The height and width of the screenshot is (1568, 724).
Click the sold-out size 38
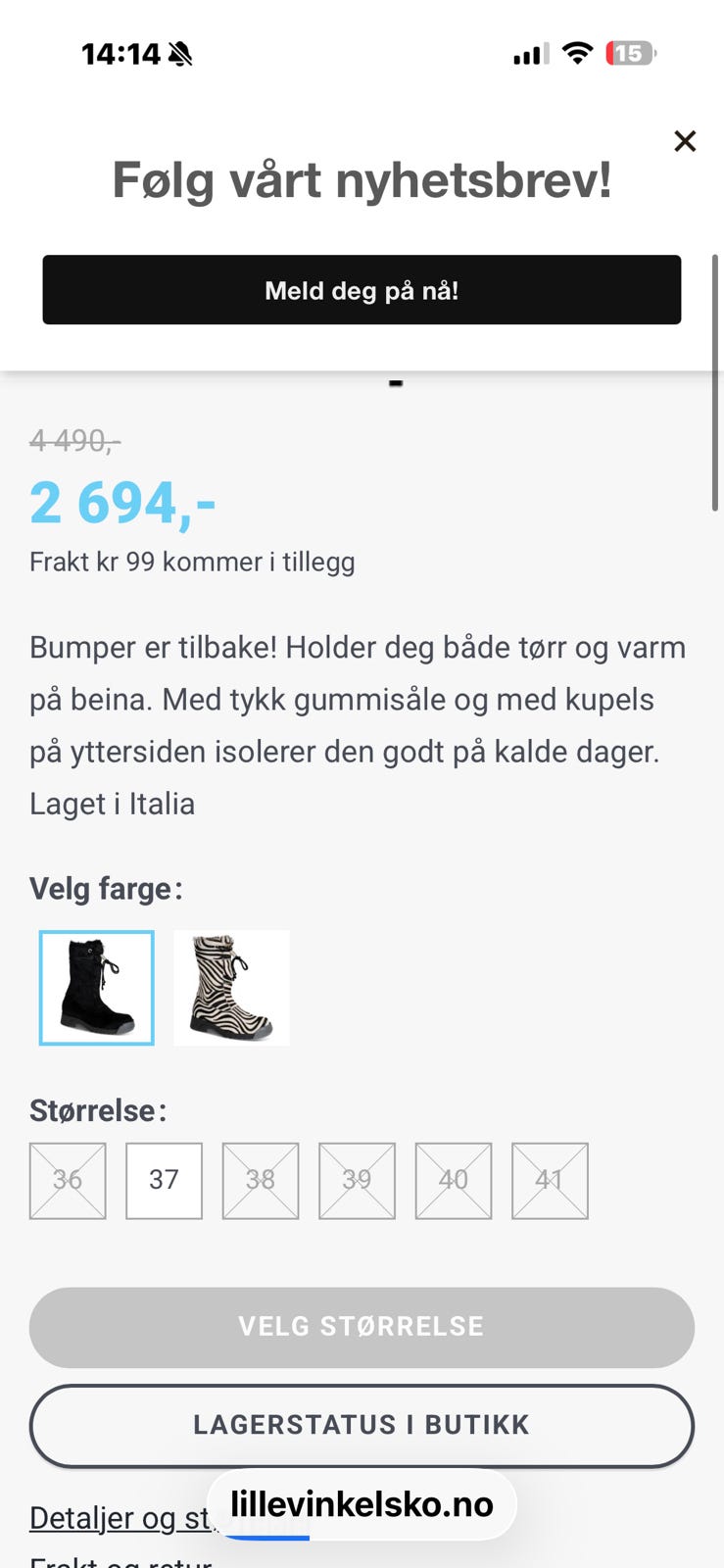click(x=260, y=1180)
